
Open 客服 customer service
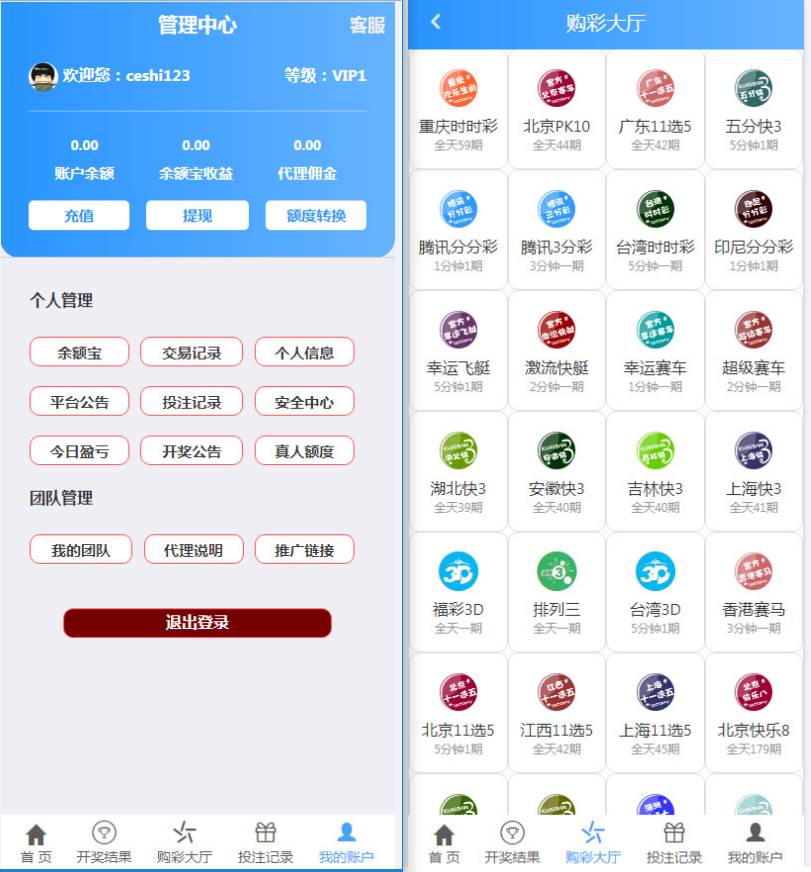(367, 25)
